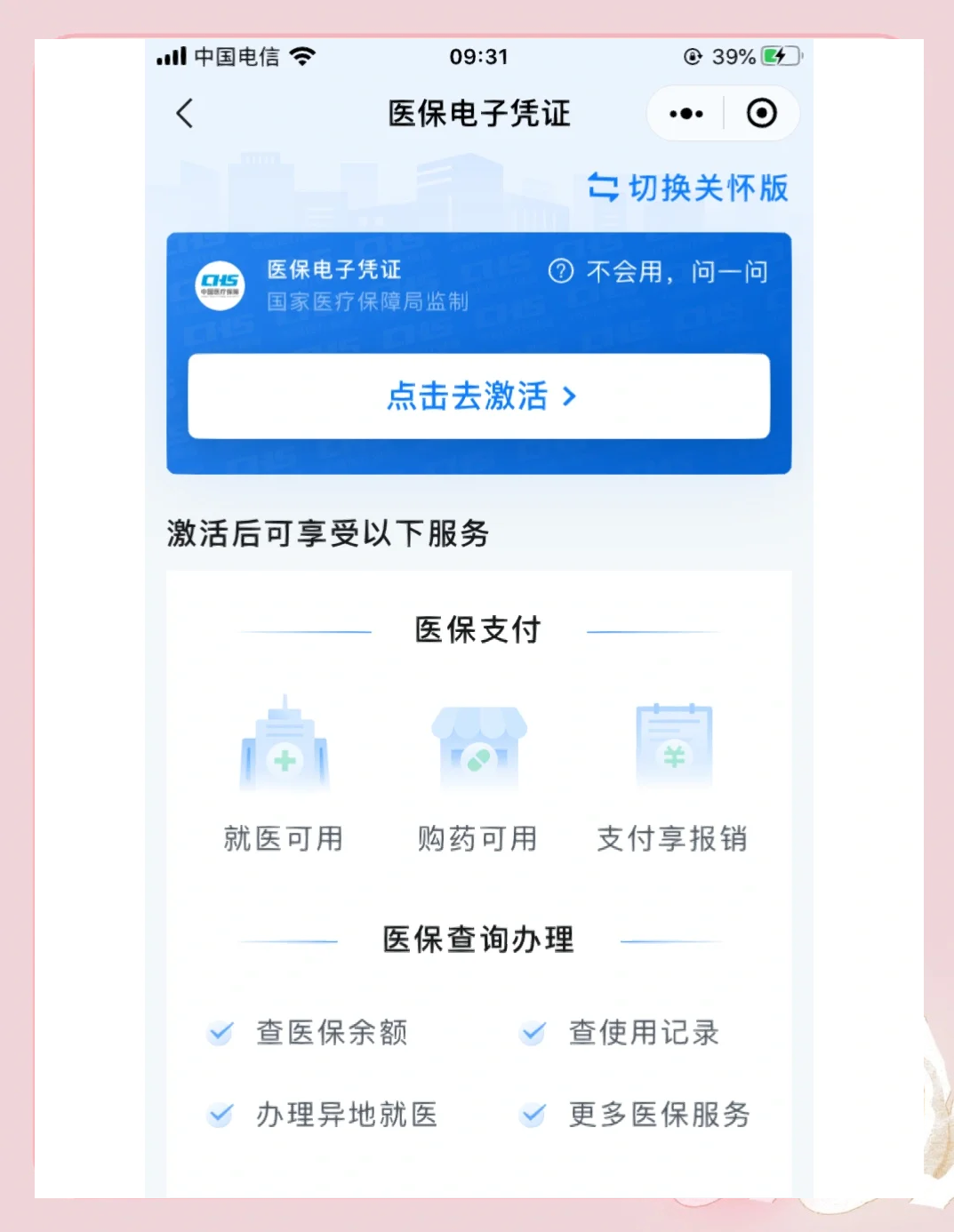Open the 不会用，问一问 help link
Image resolution: width=954 pixels, height=1232 pixels.
coord(659,271)
